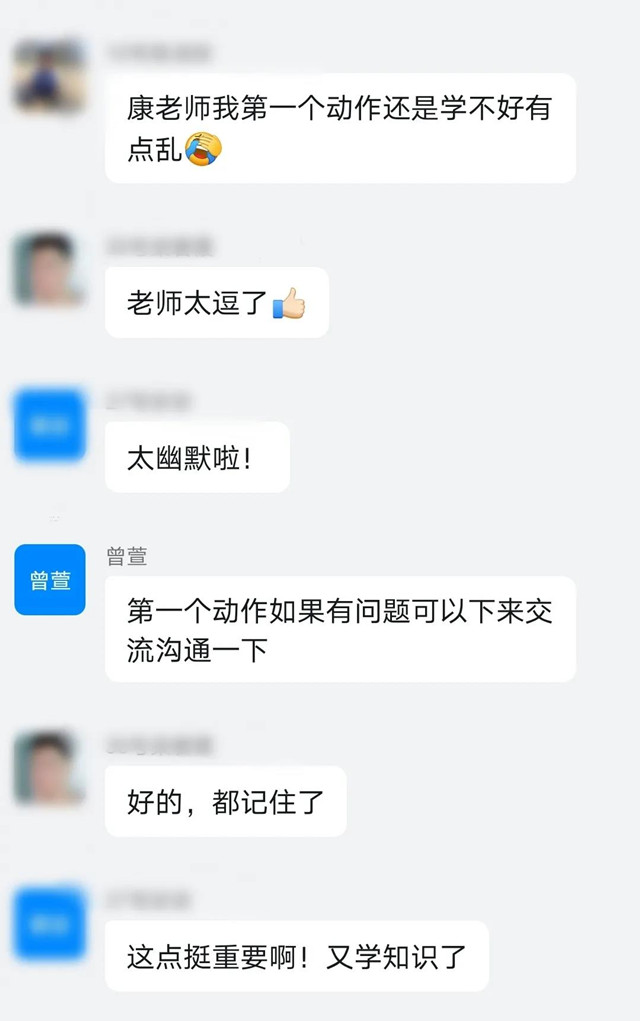Open avatar next to the 这点挺重要啊 message

[x=49, y=923]
